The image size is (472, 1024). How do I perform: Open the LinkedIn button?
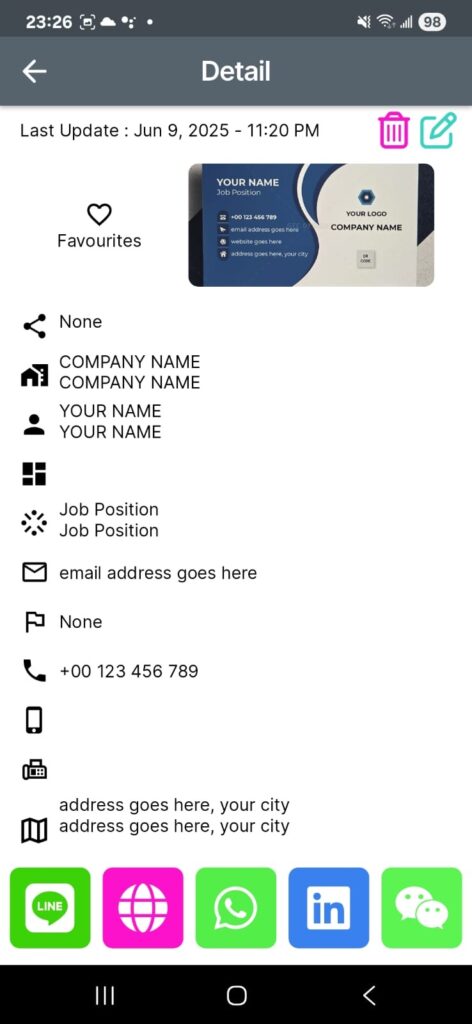329,907
